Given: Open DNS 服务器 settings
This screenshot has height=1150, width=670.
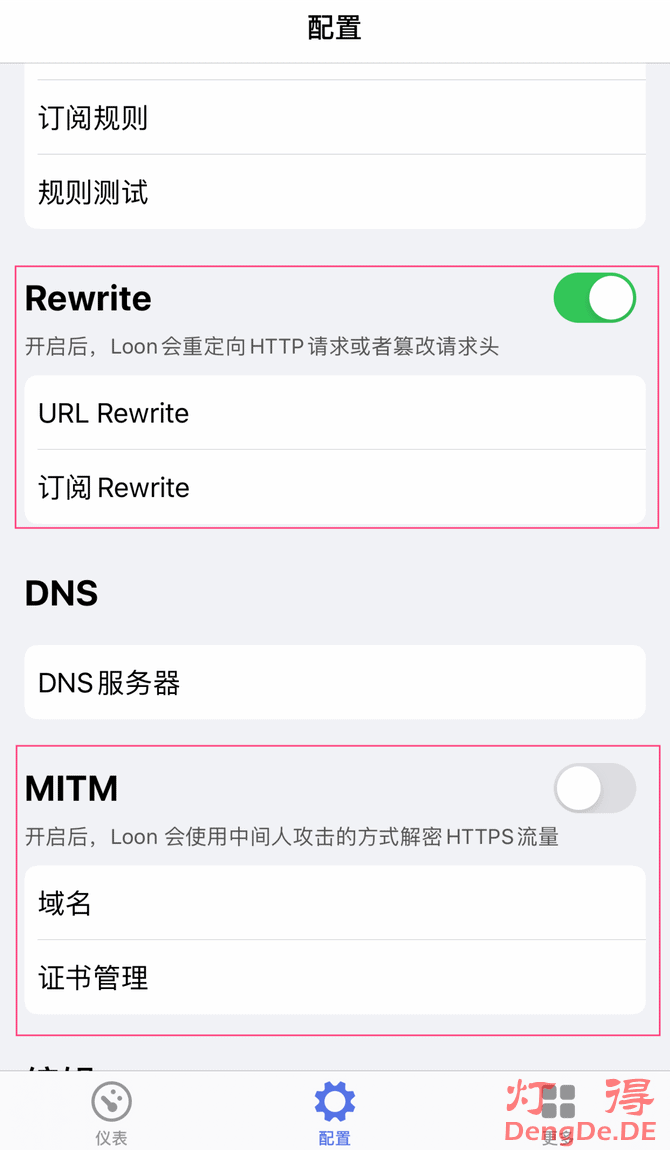Looking at the screenshot, I should pyautogui.click(x=335, y=683).
